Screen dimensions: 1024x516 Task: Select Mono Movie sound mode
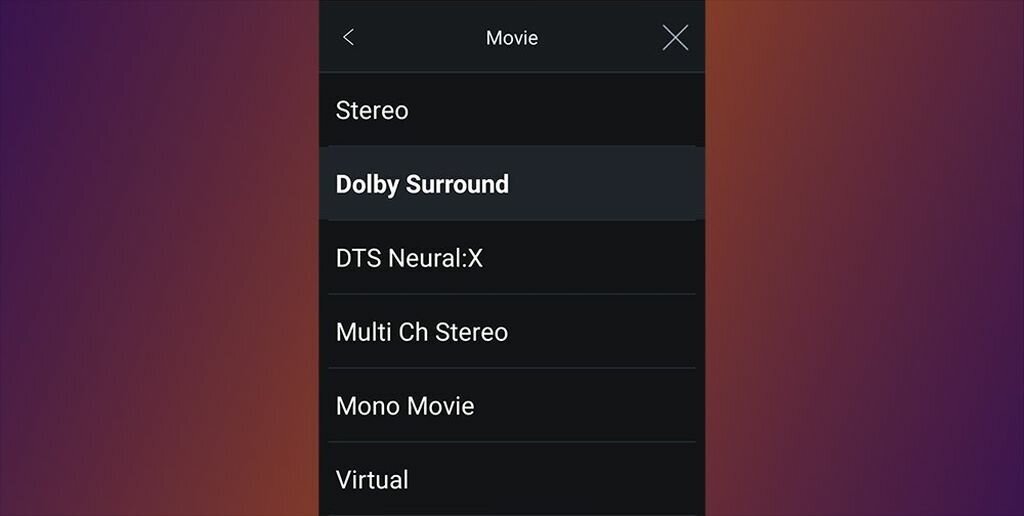(x=511, y=406)
